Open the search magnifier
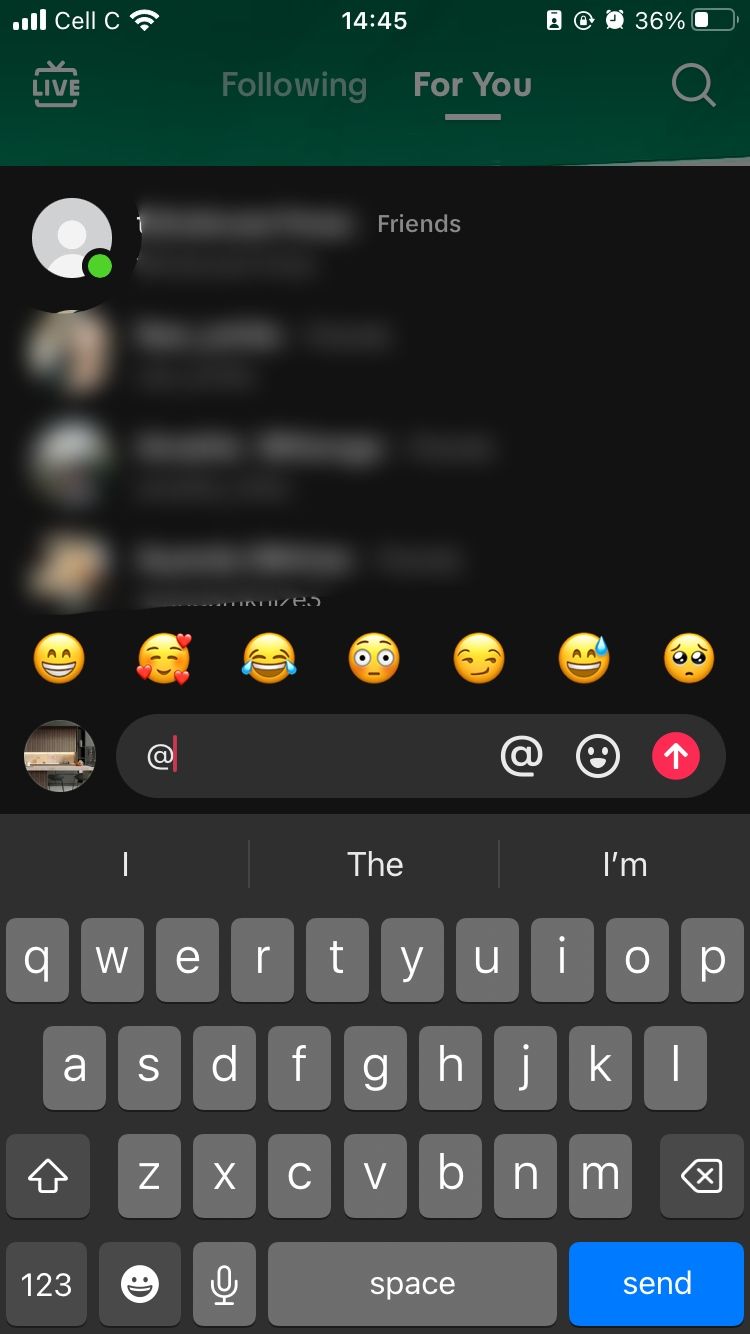Image resolution: width=750 pixels, height=1334 pixels. [x=693, y=86]
